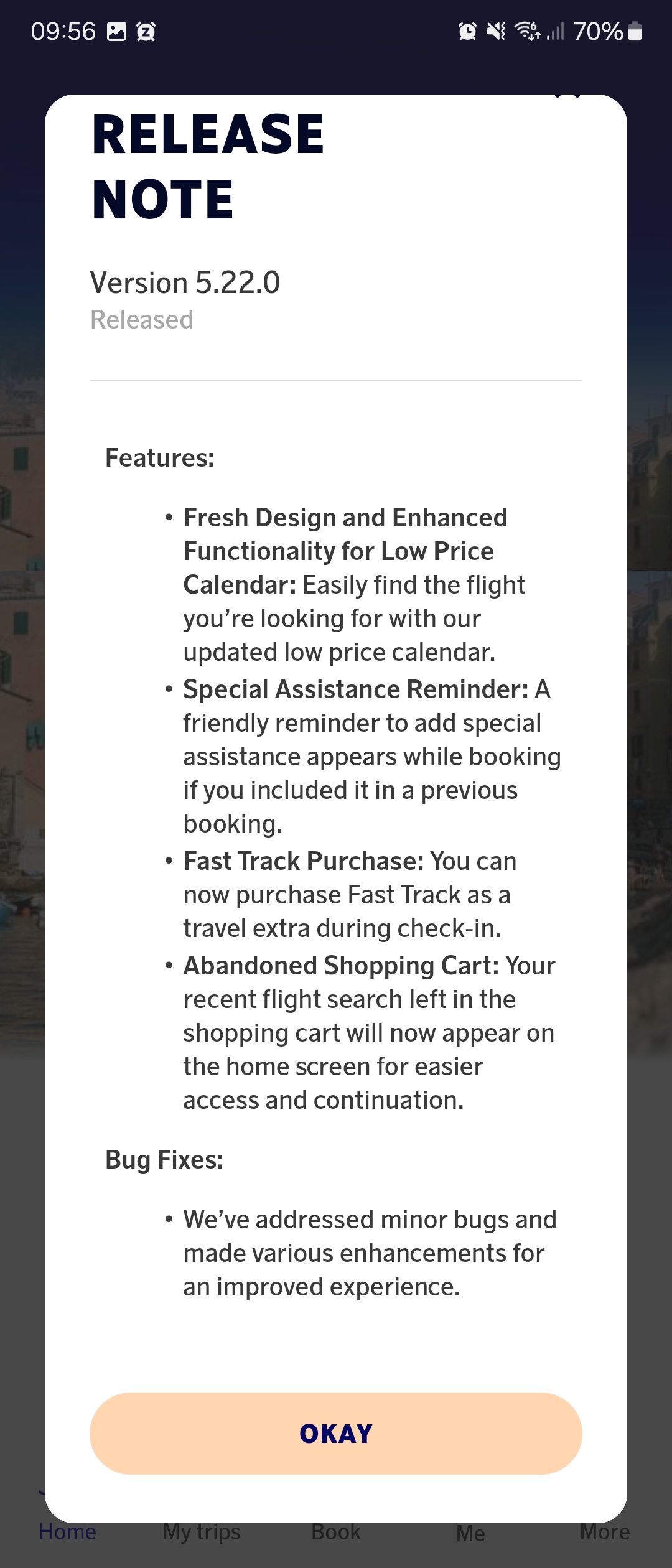Tap the Home navigation icon
Screen dimensions: 672x1568
[67, 1531]
